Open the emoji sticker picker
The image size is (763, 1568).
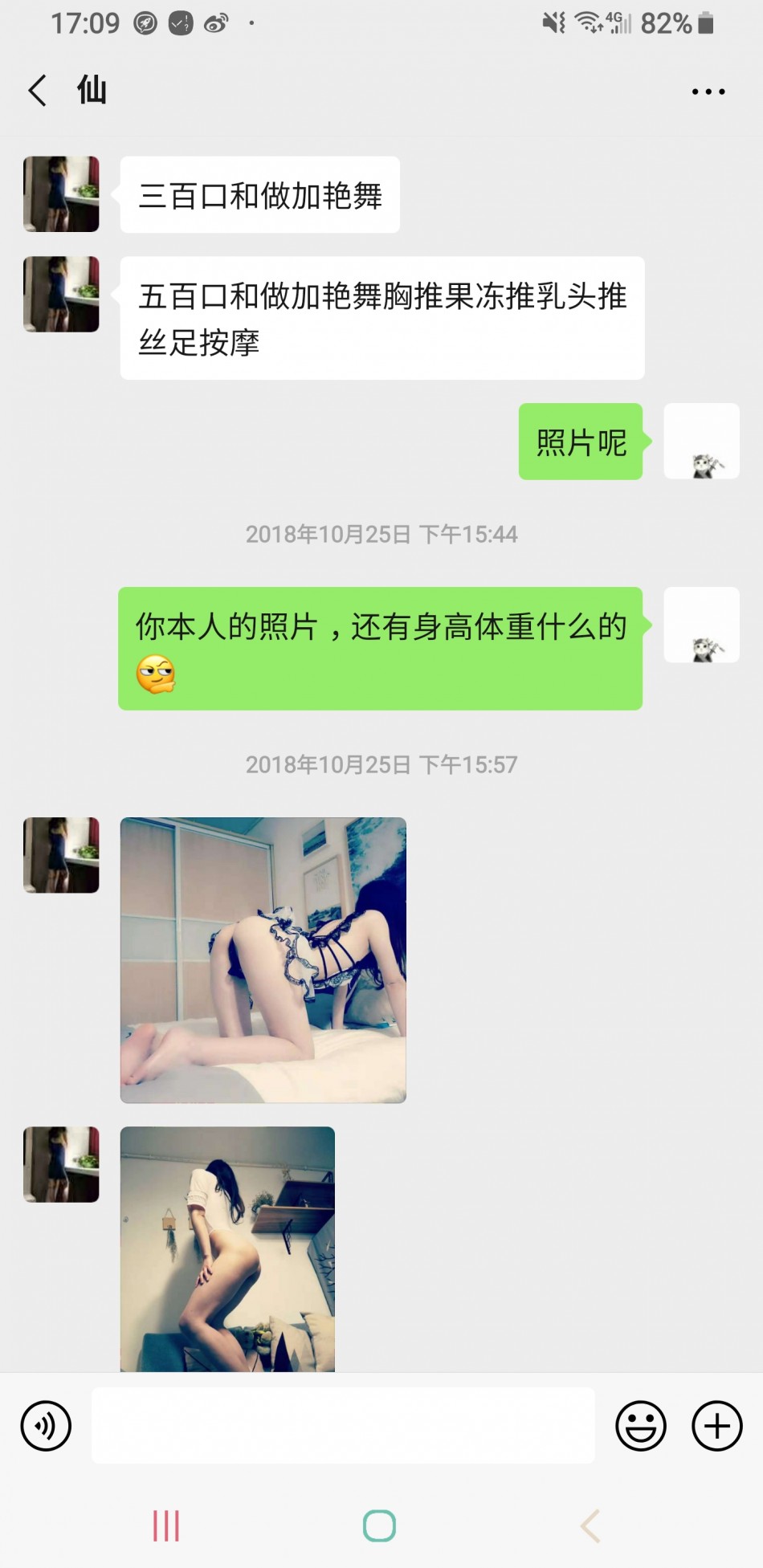pyautogui.click(x=640, y=1426)
